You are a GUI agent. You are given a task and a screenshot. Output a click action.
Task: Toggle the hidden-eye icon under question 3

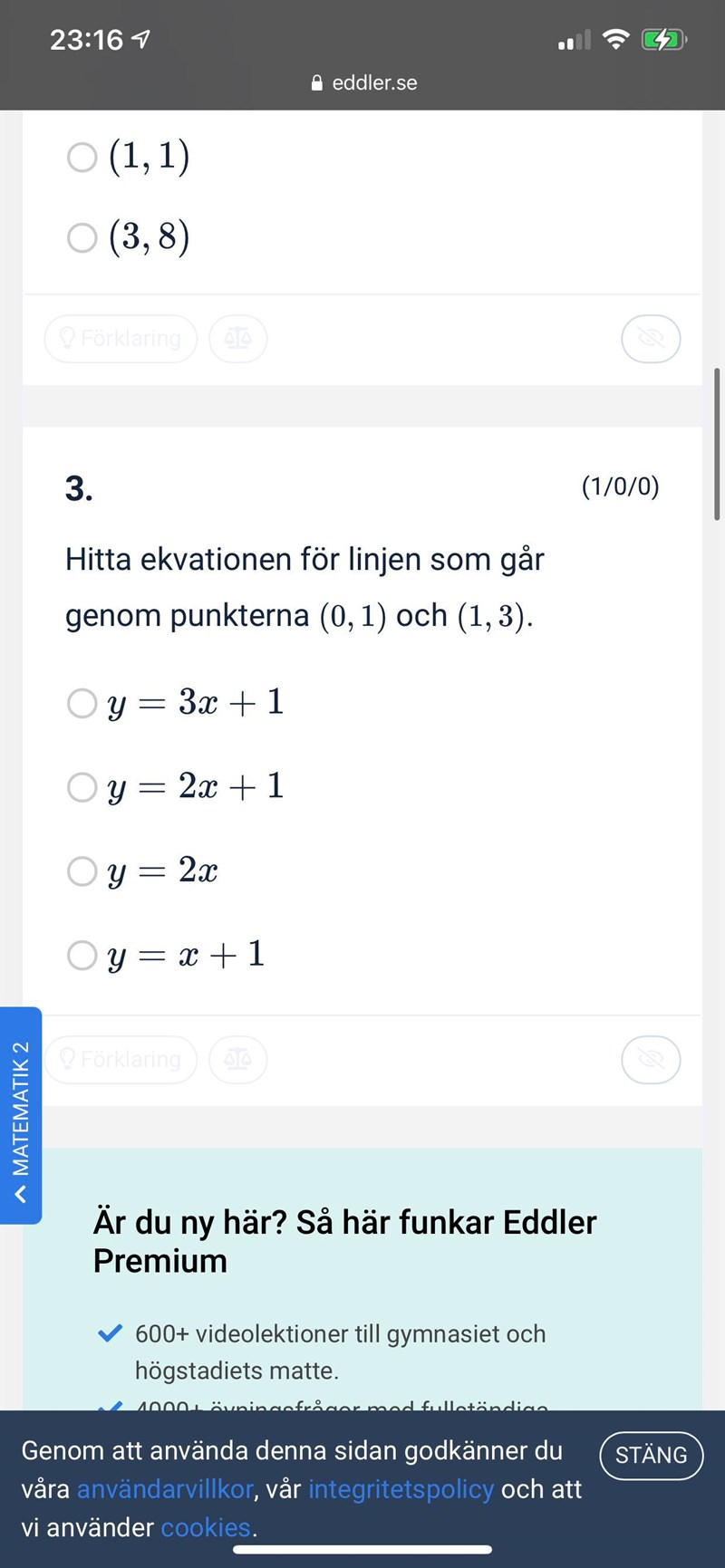point(651,1059)
